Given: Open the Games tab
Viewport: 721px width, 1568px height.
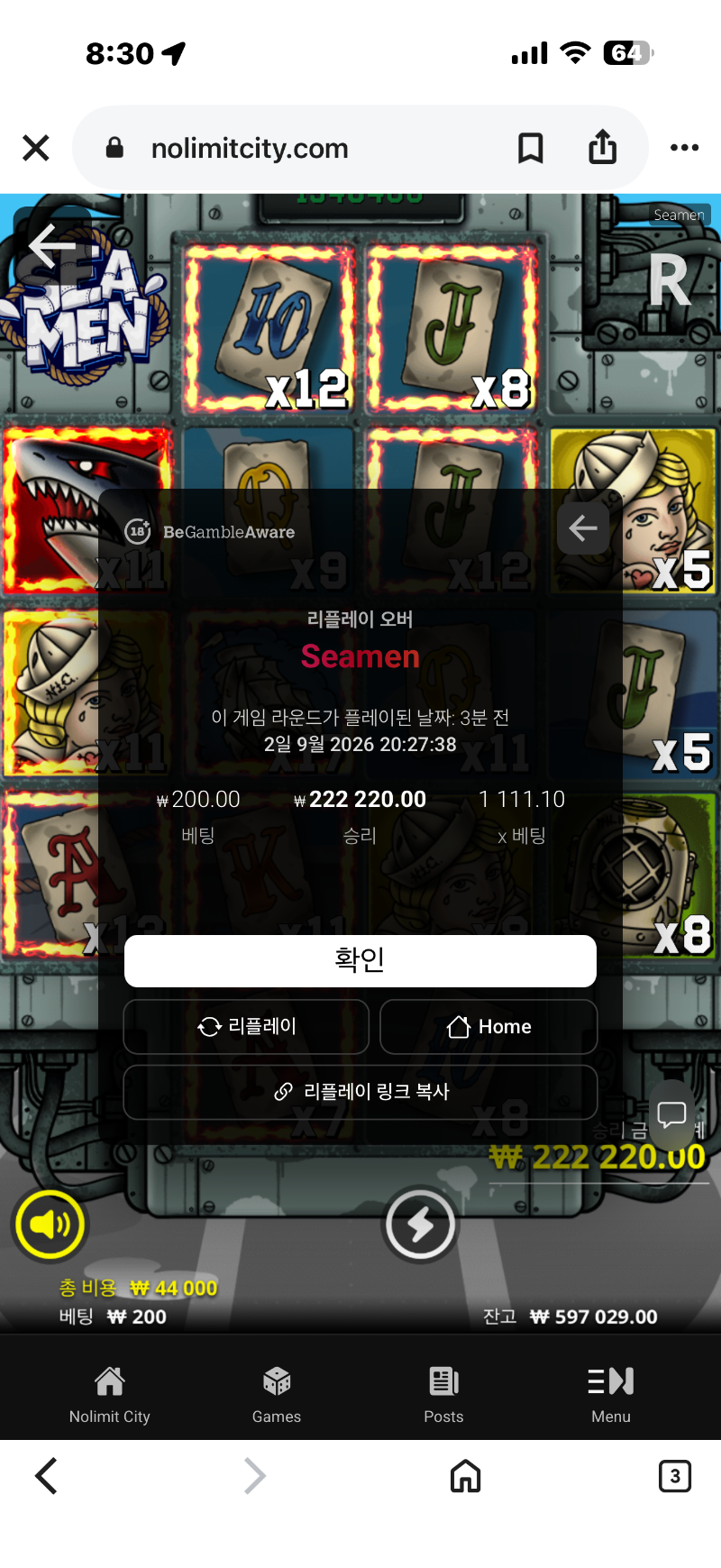Looking at the screenshot, I should click(277, 1394).
